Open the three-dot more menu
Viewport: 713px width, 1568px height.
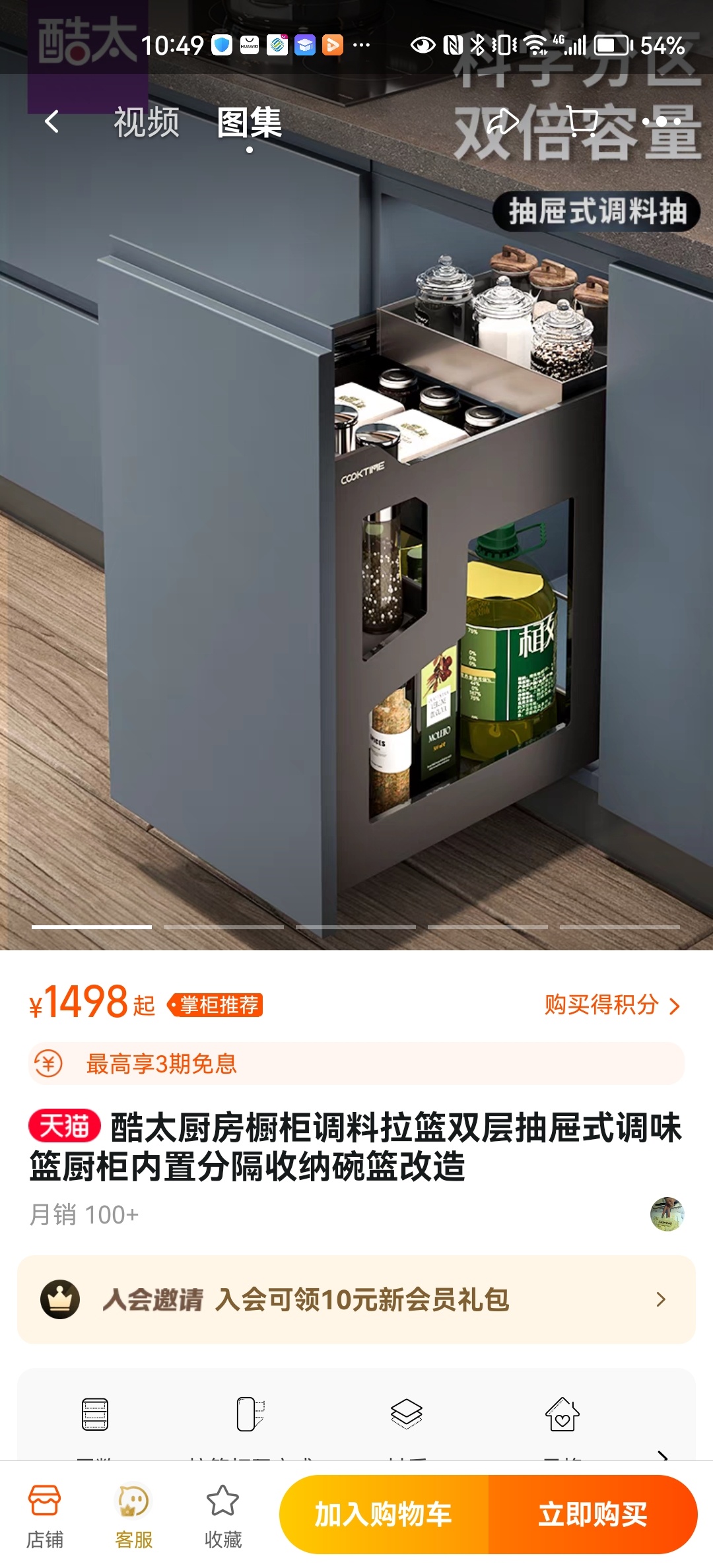coord(661,122)
